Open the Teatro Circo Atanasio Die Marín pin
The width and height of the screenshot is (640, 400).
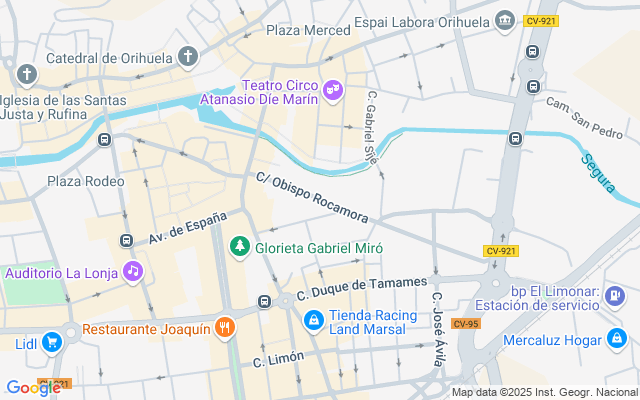(x=333, y=91)
